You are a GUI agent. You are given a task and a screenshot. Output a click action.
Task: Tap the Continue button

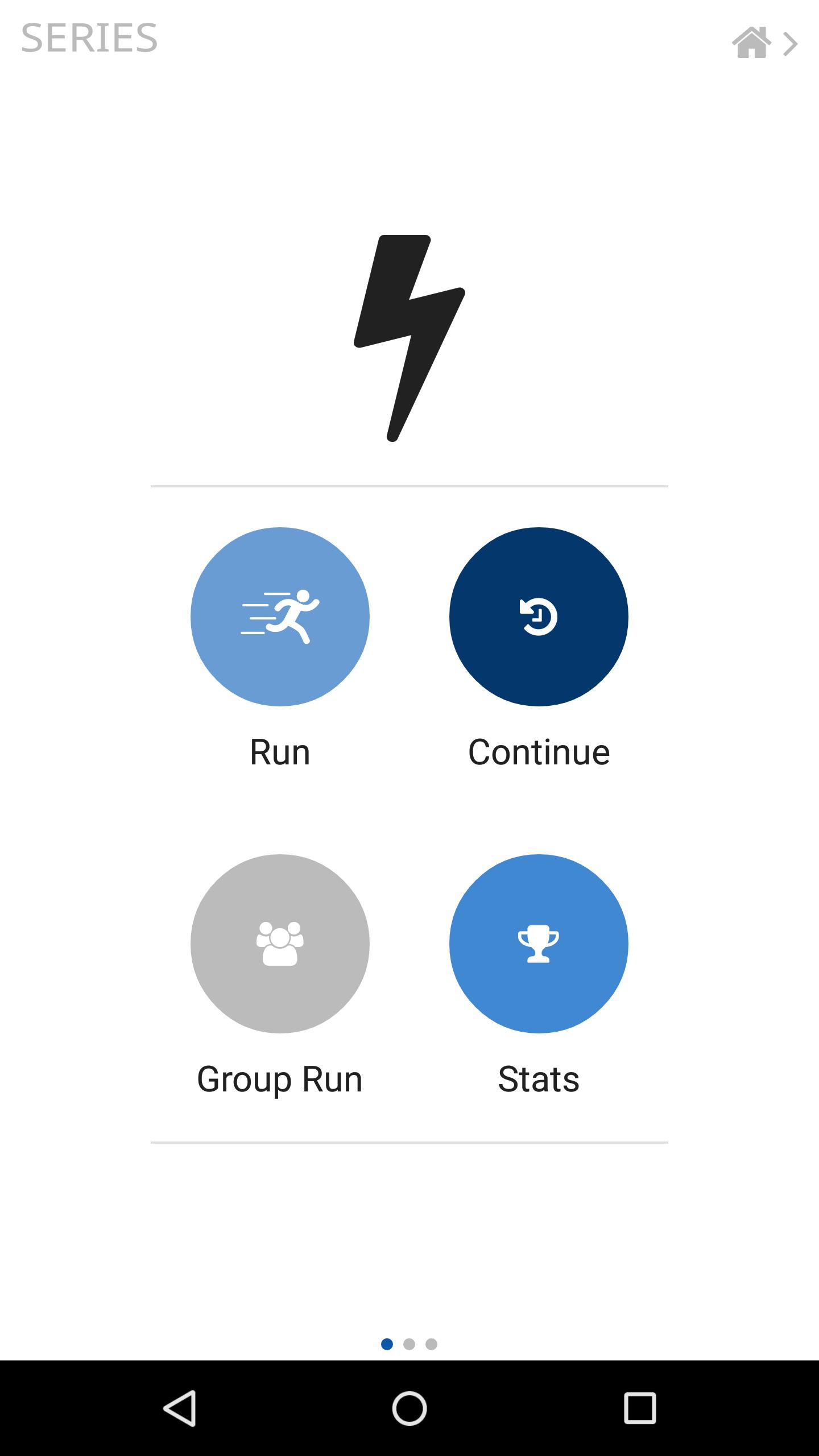(x=539, y=617)
